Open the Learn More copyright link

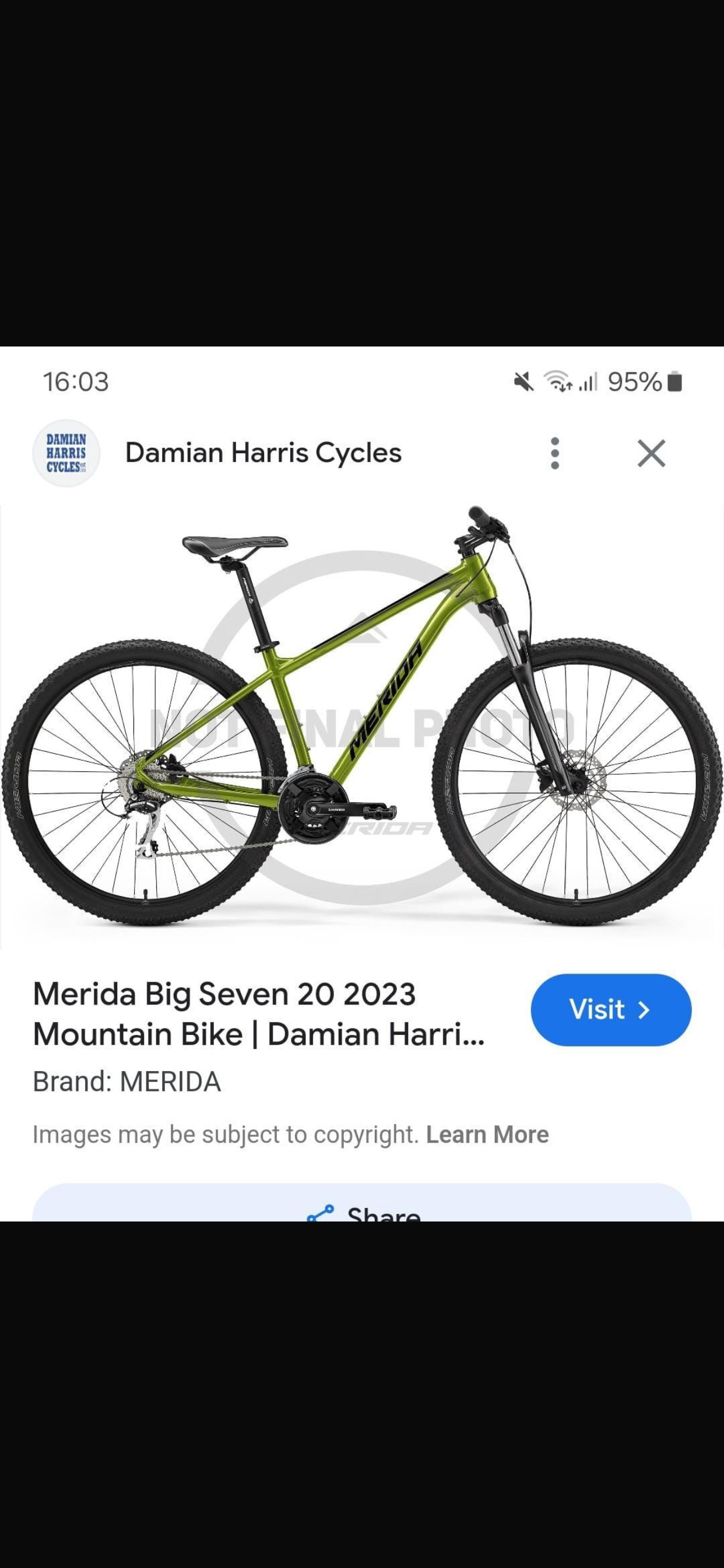[487, 1135]
